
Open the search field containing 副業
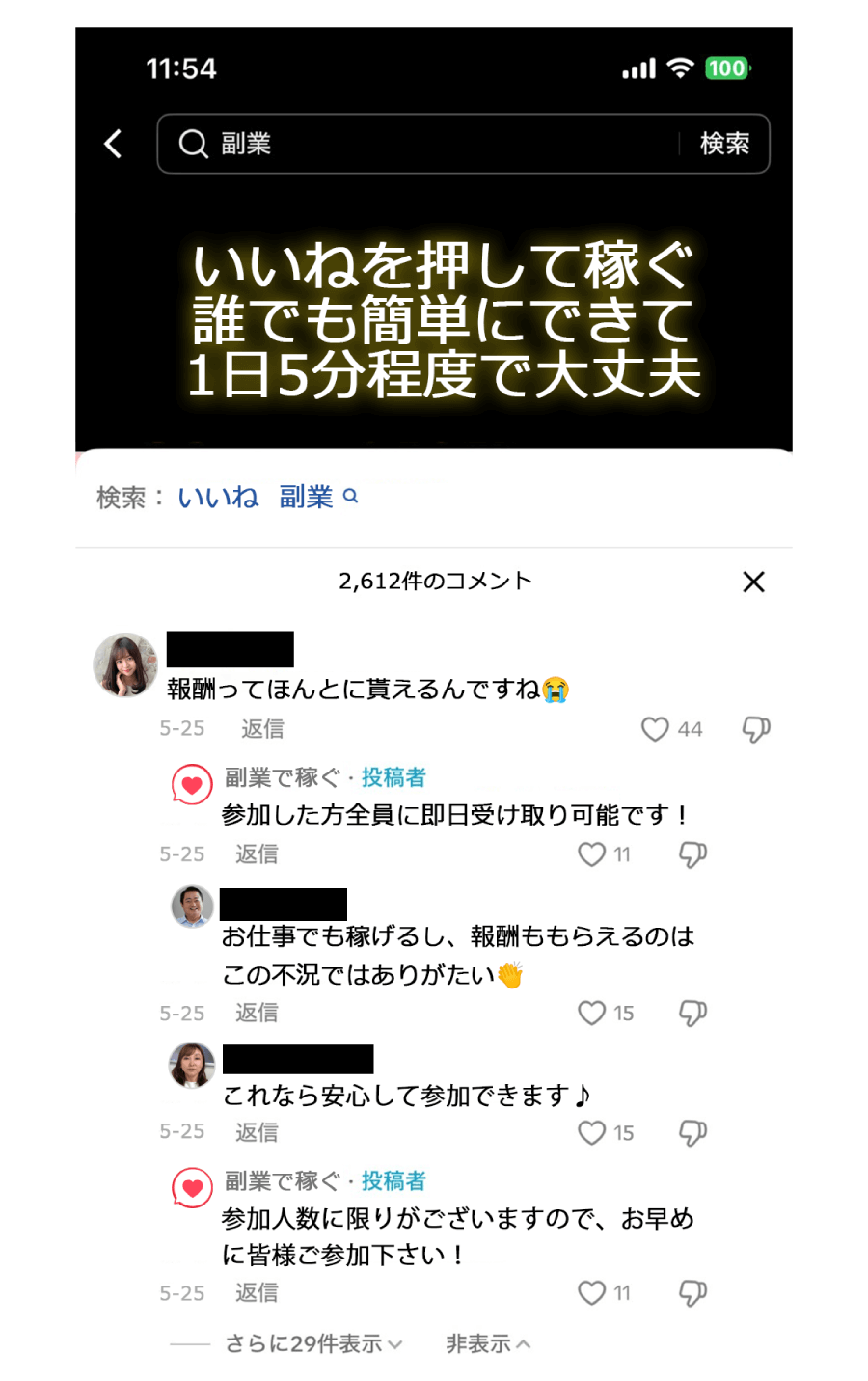(424, 144)
